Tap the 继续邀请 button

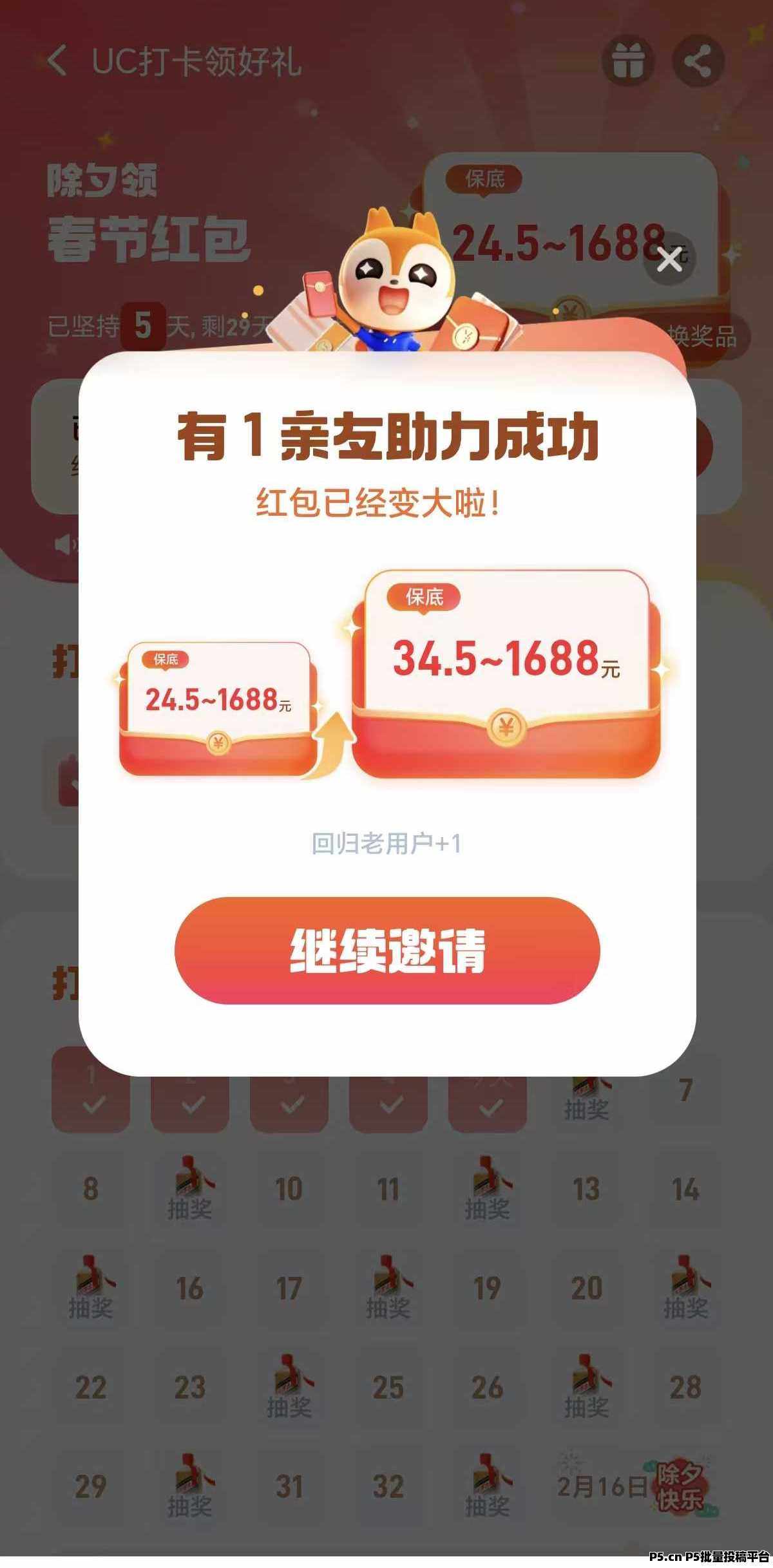386,950
